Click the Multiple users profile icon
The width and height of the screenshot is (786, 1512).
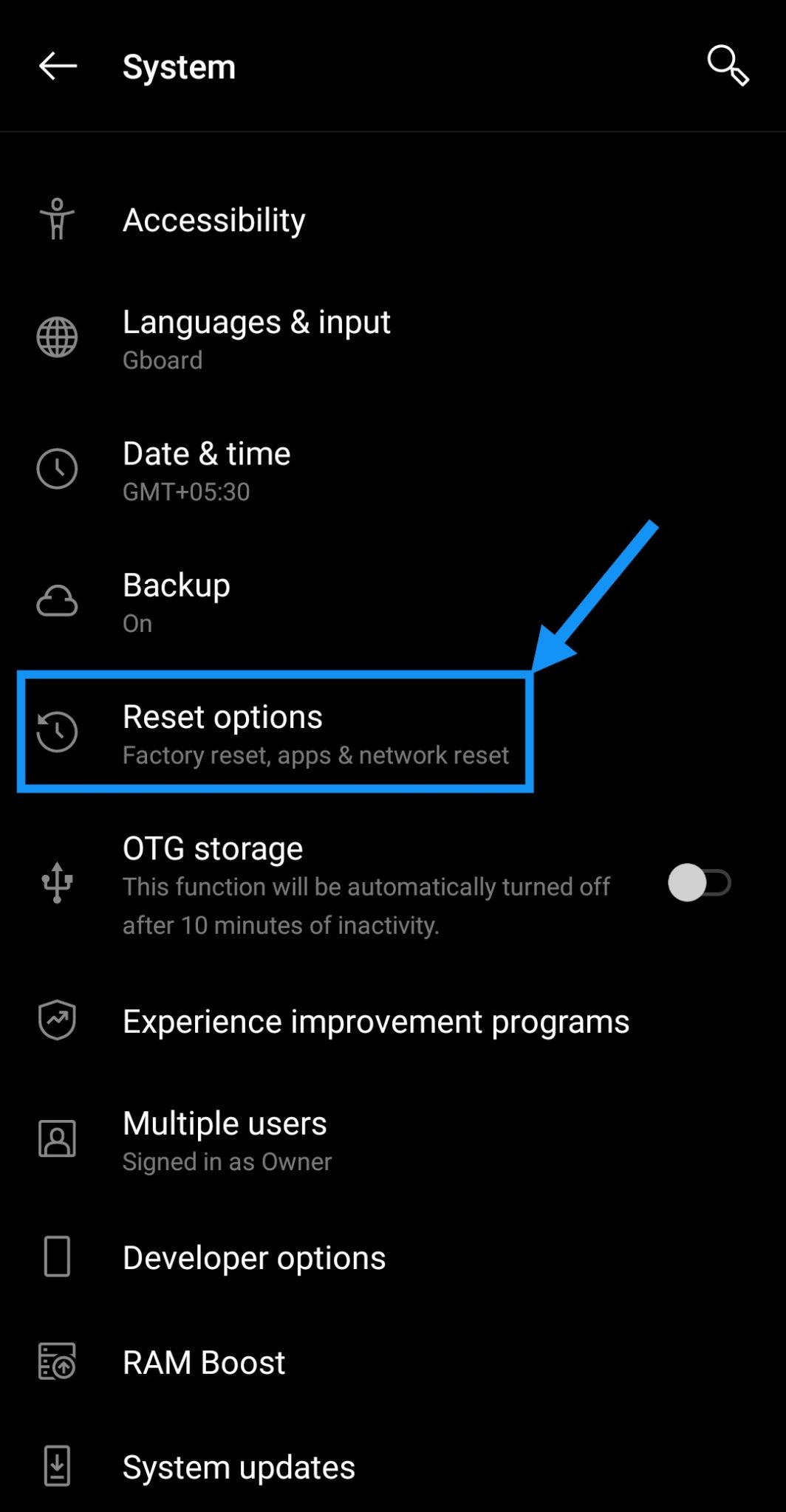[57, 1138]
